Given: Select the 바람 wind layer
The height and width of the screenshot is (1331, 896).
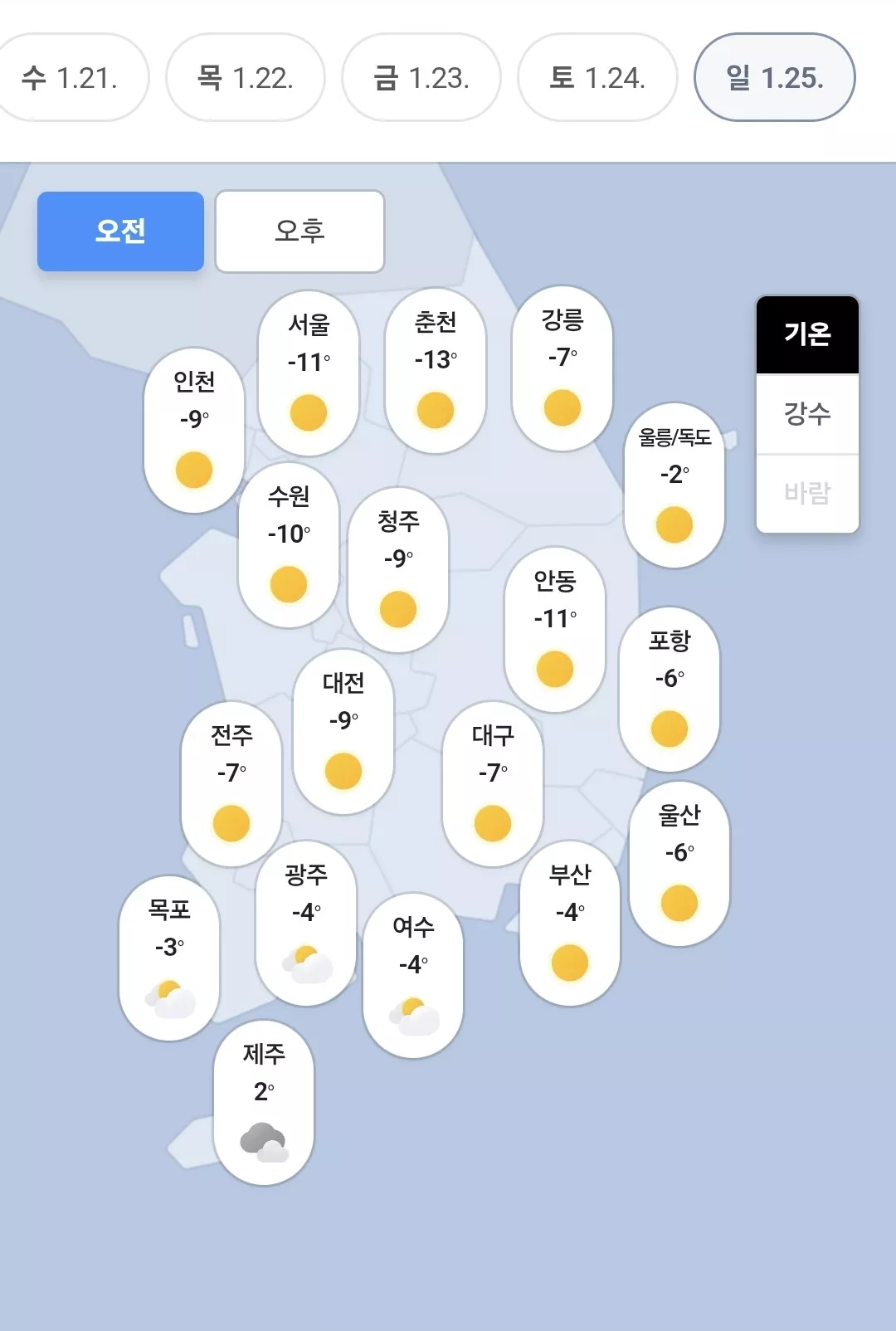Looking at the screenshot, I should [807, 493].
